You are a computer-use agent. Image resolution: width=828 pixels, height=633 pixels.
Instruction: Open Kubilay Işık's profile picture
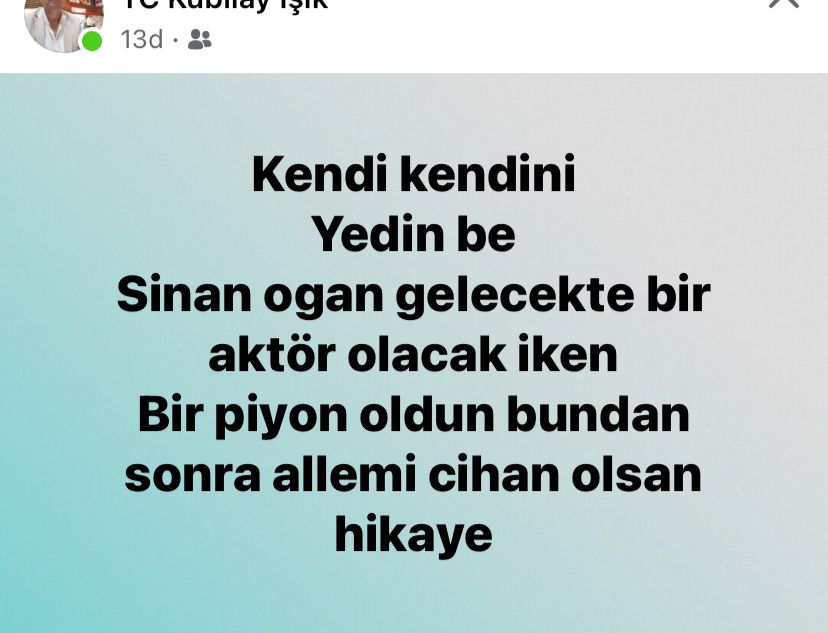coord(63,22)
